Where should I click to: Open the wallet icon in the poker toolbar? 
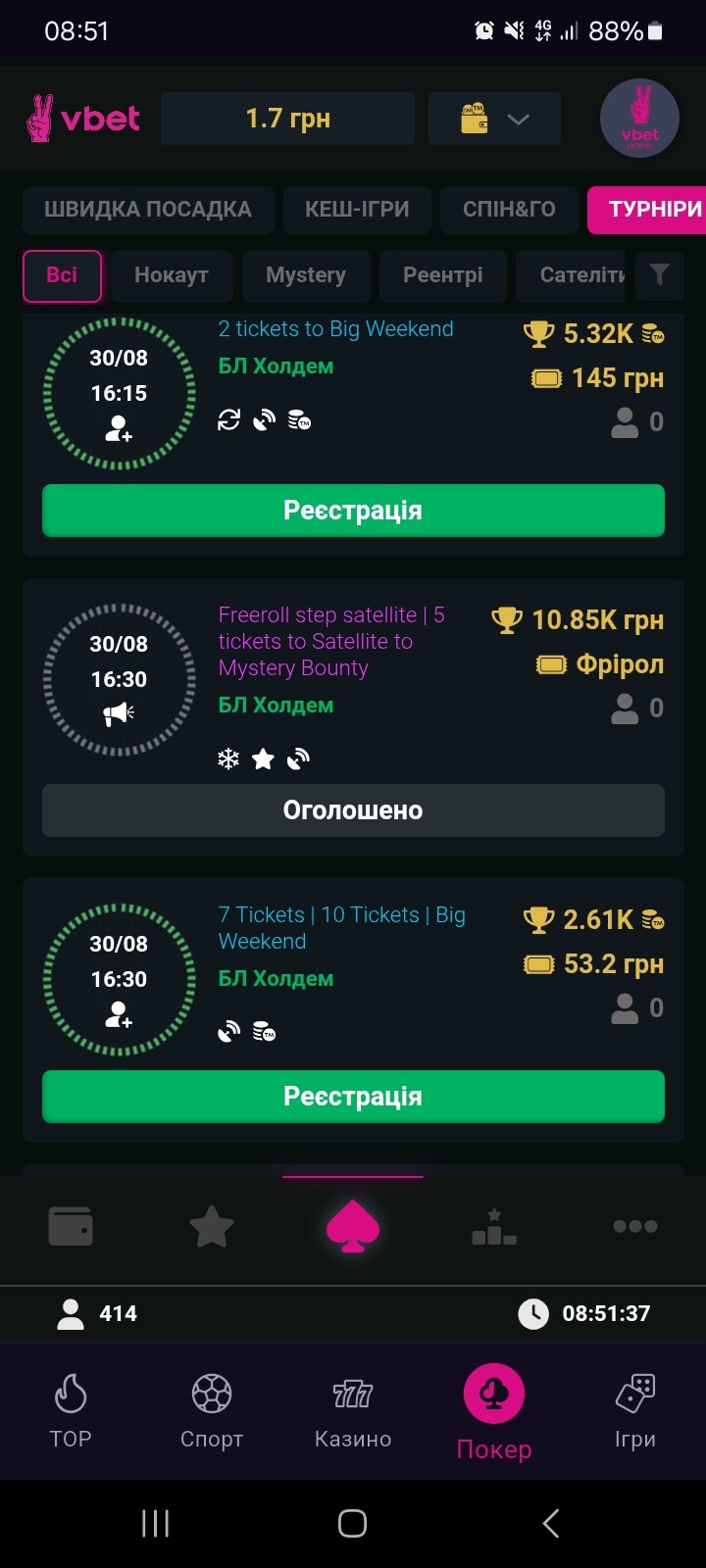[x=71, y=1226]
